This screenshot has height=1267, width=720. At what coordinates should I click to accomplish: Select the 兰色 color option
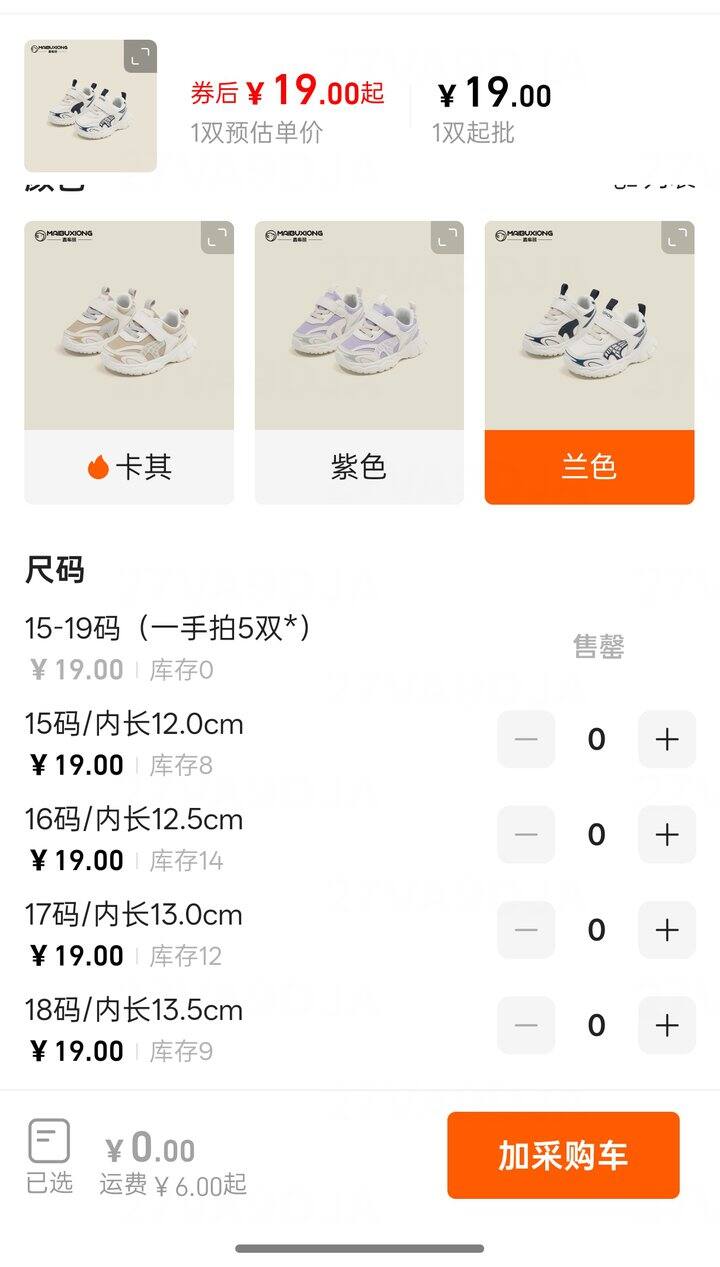(x=589, y=467)
